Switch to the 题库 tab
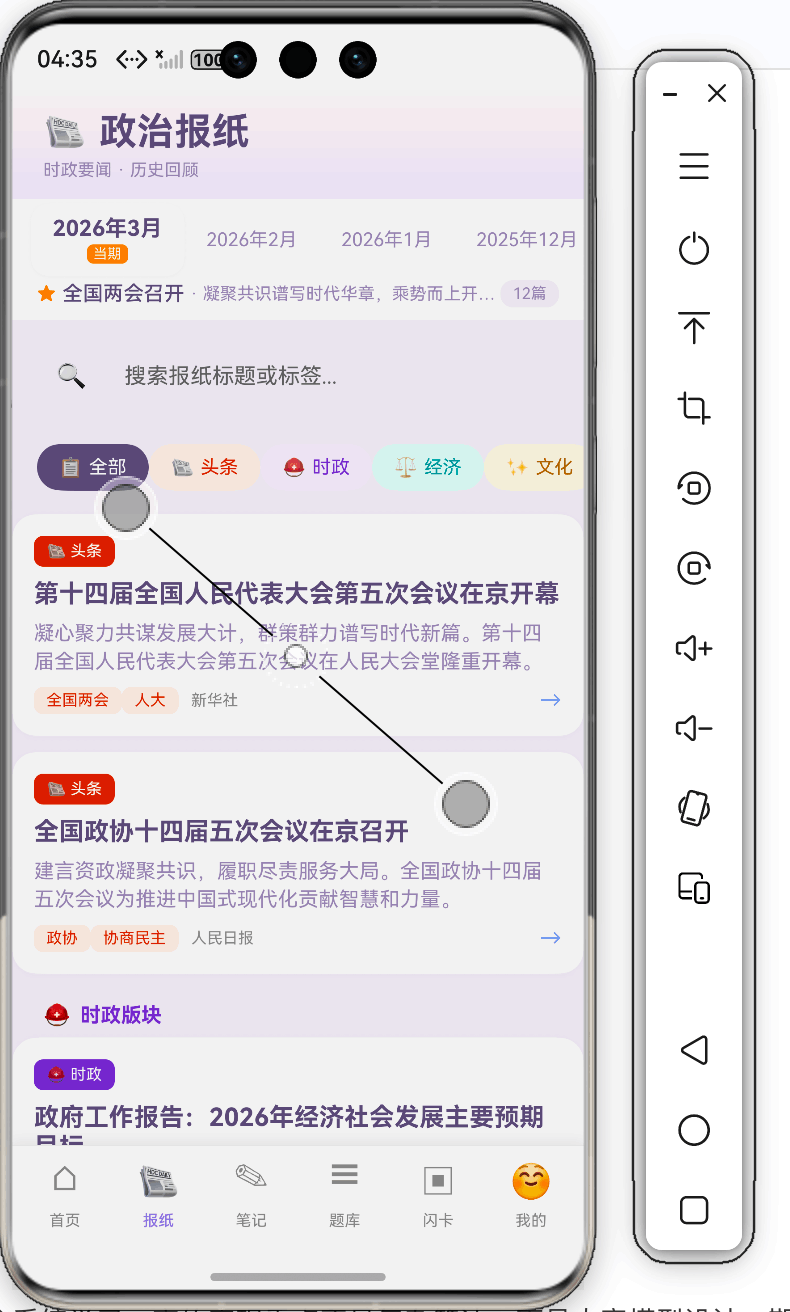Viewport: 790px width, 1312px height. tap(345, 1195)
